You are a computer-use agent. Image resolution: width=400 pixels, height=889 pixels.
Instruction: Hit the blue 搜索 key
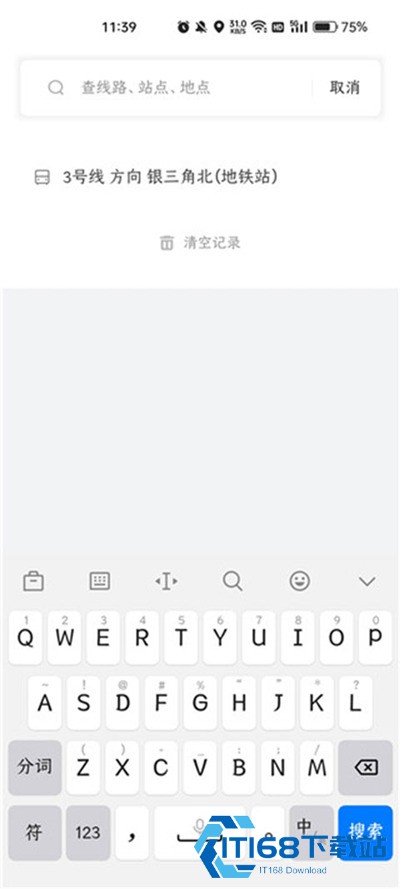click(x=365, y=832)
